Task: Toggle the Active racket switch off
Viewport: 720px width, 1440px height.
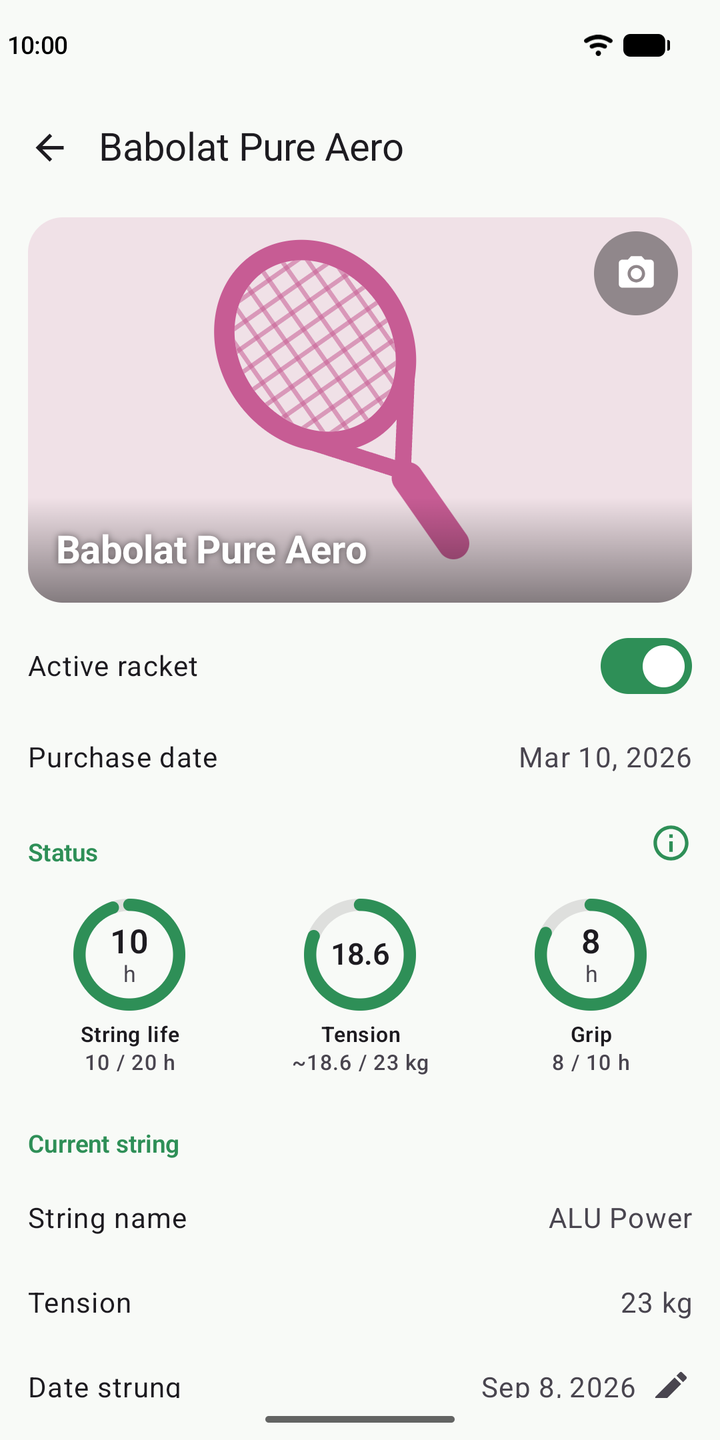Action: [x=646, y=666]
